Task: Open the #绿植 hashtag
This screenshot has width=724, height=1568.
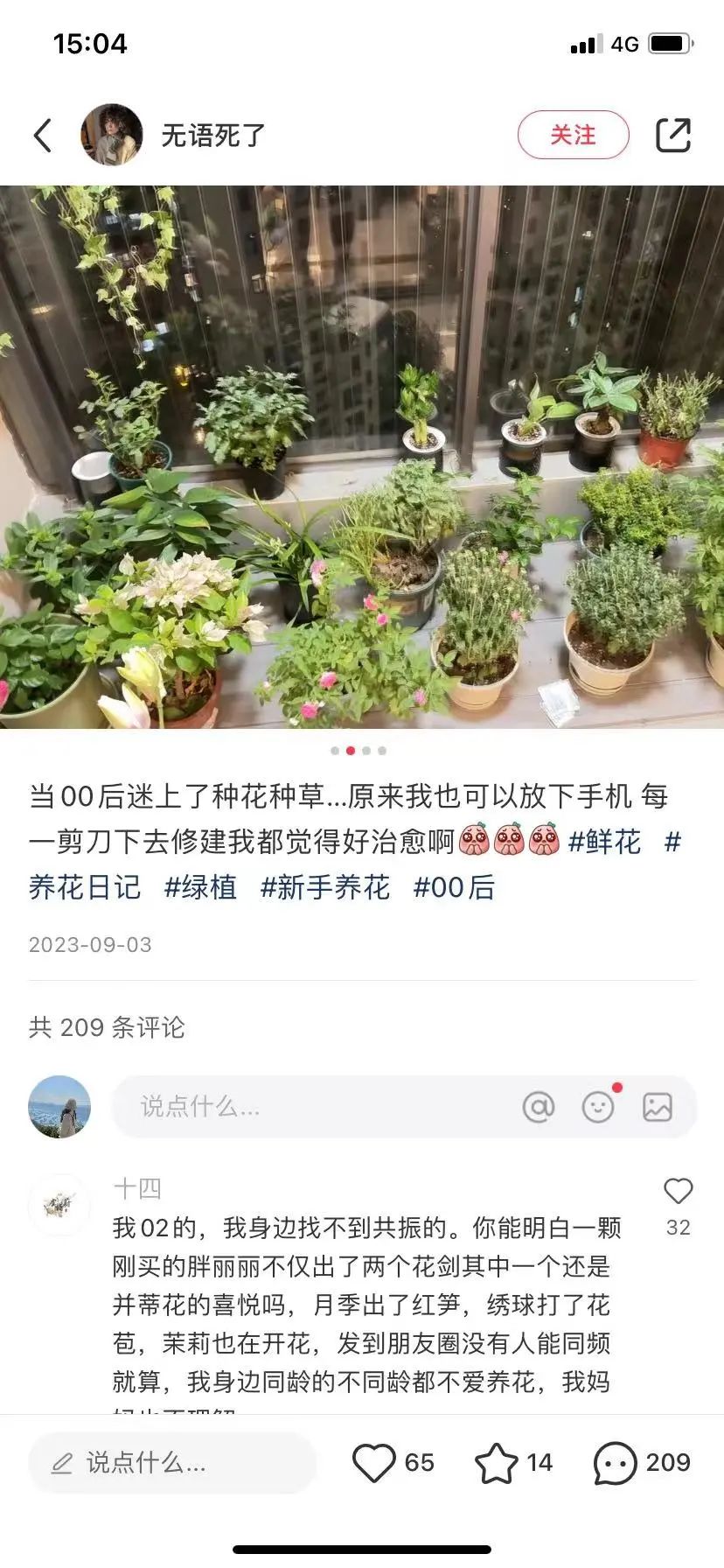Action: click(x=201, y=887)
